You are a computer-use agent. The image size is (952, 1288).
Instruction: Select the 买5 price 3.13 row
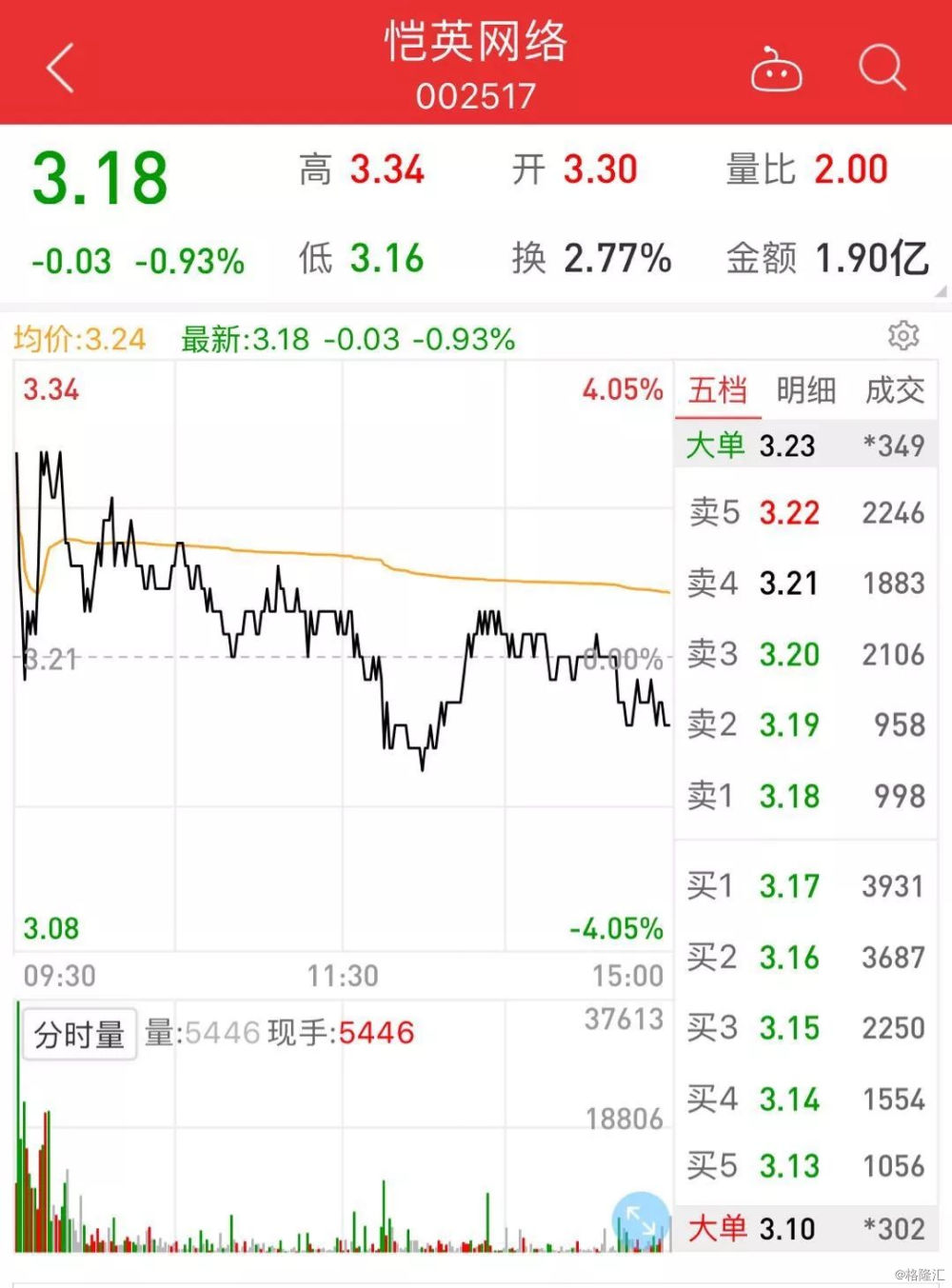tap(805, 1165)
